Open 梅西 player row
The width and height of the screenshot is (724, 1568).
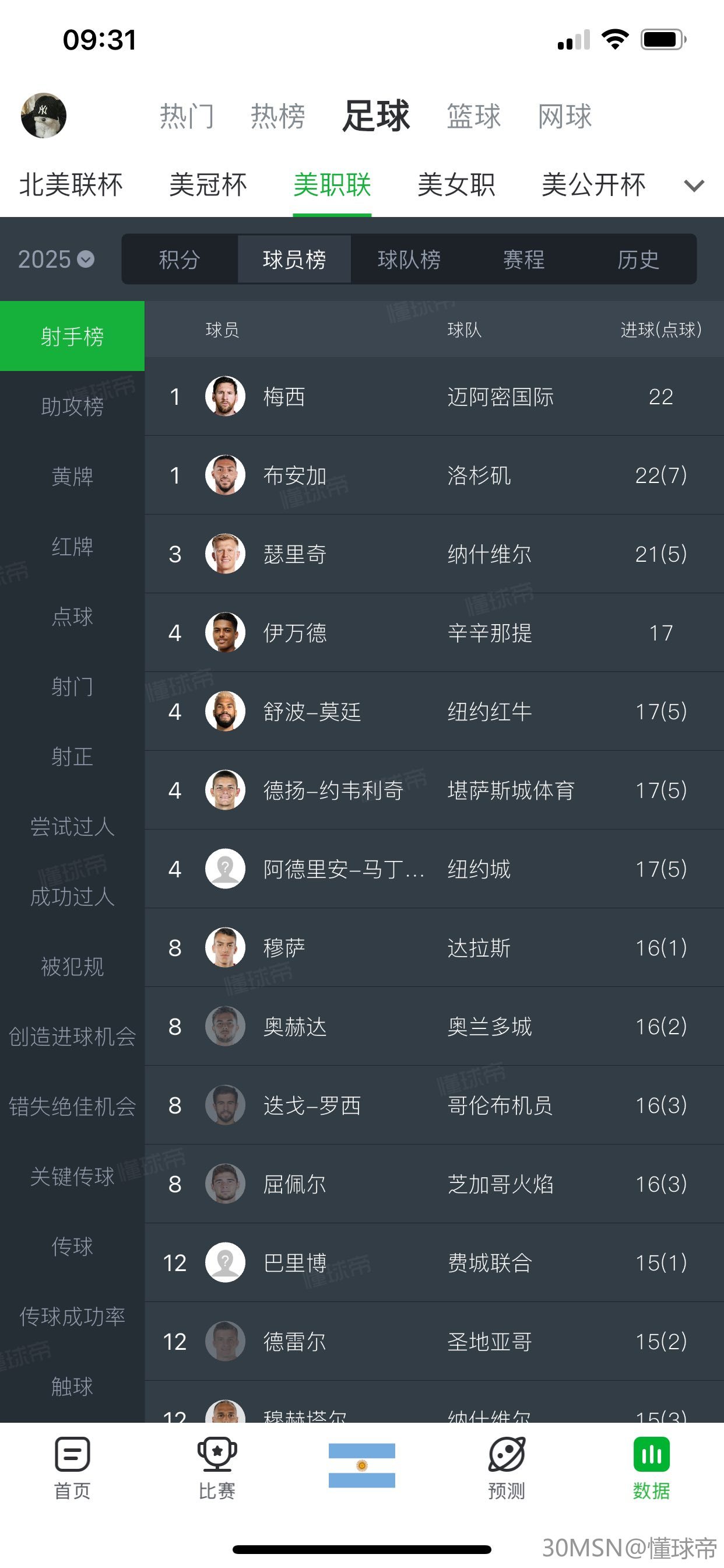tap(434, 396)
